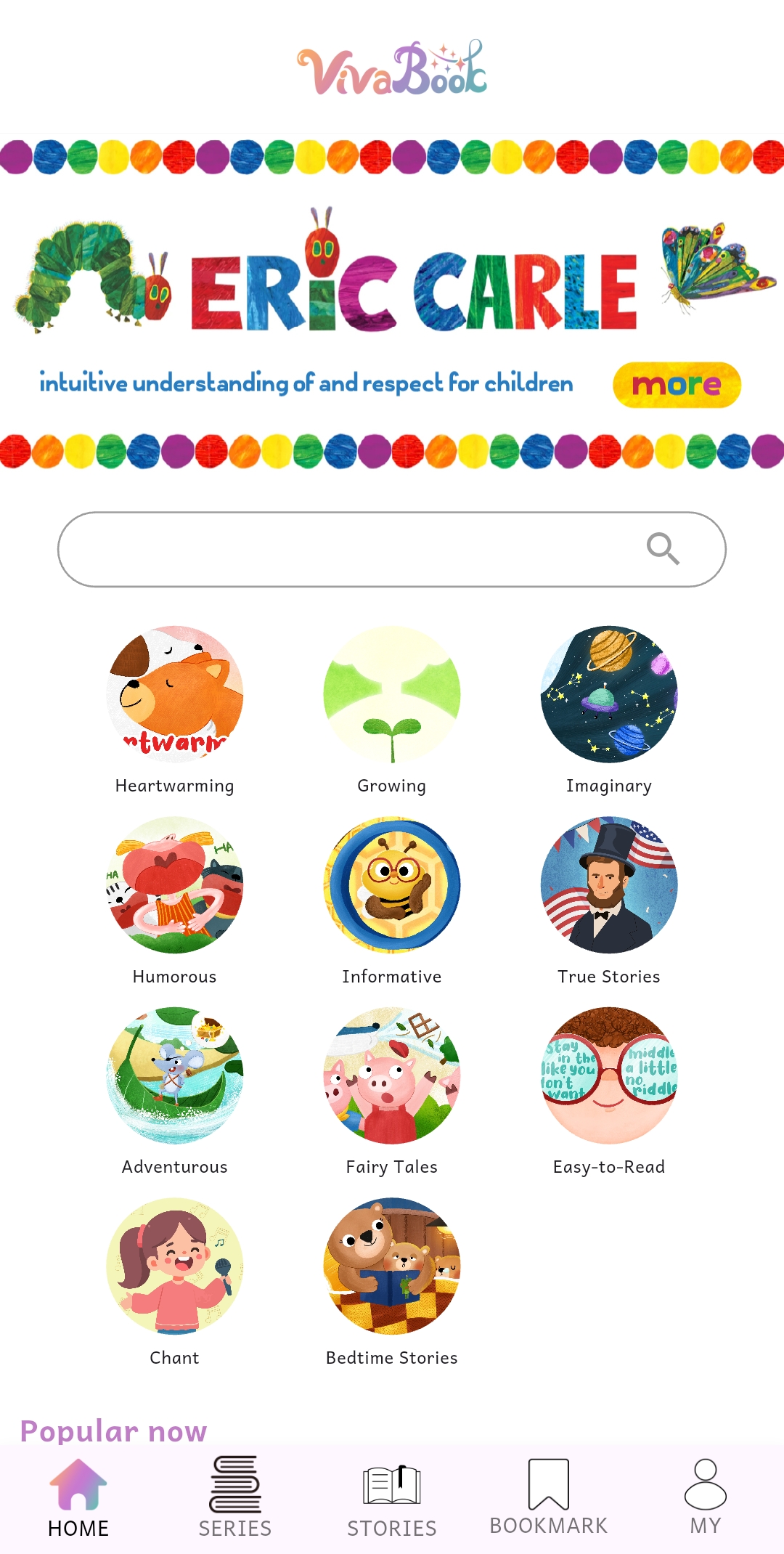The width and height of the screenshot is (784, 1554).
Task: Focus the search input field
Action: 348,549
